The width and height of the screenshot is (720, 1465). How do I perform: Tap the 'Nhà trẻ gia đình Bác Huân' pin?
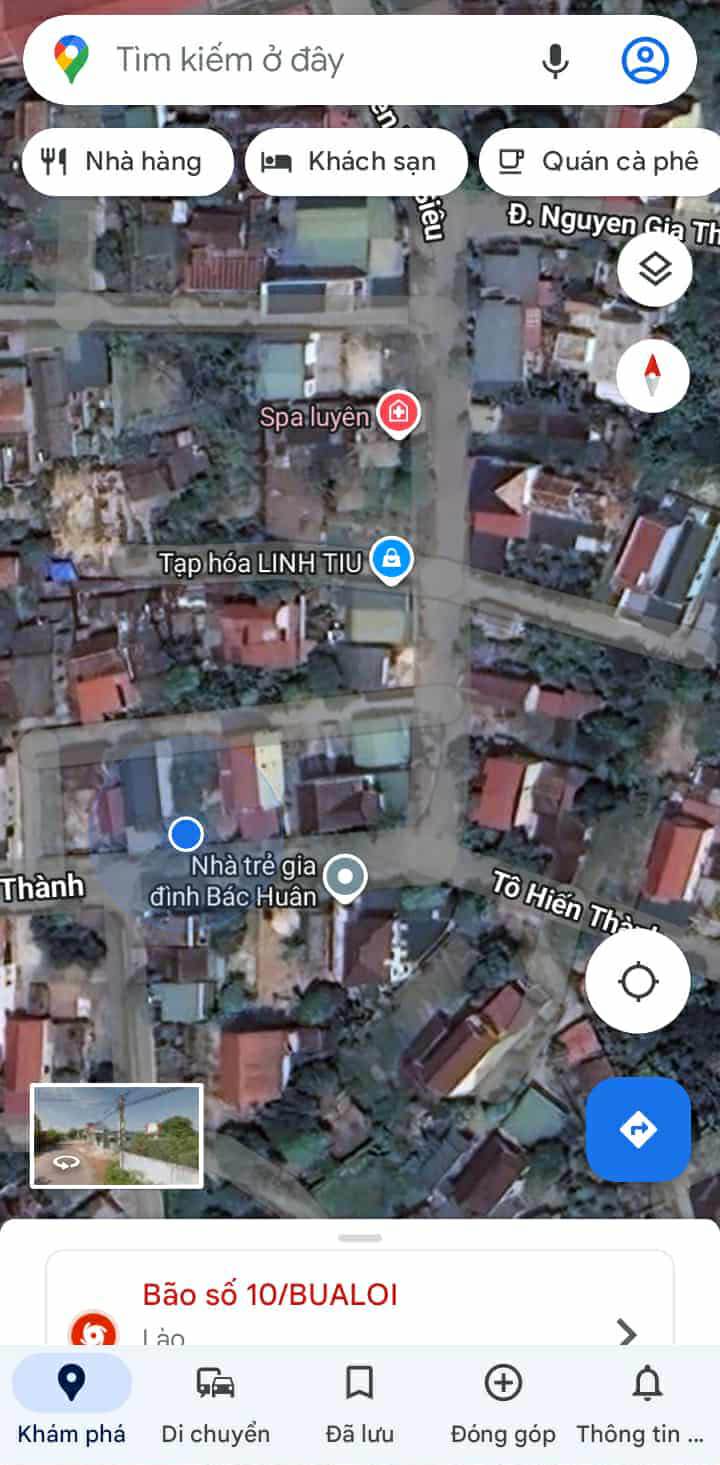(346, 879)
